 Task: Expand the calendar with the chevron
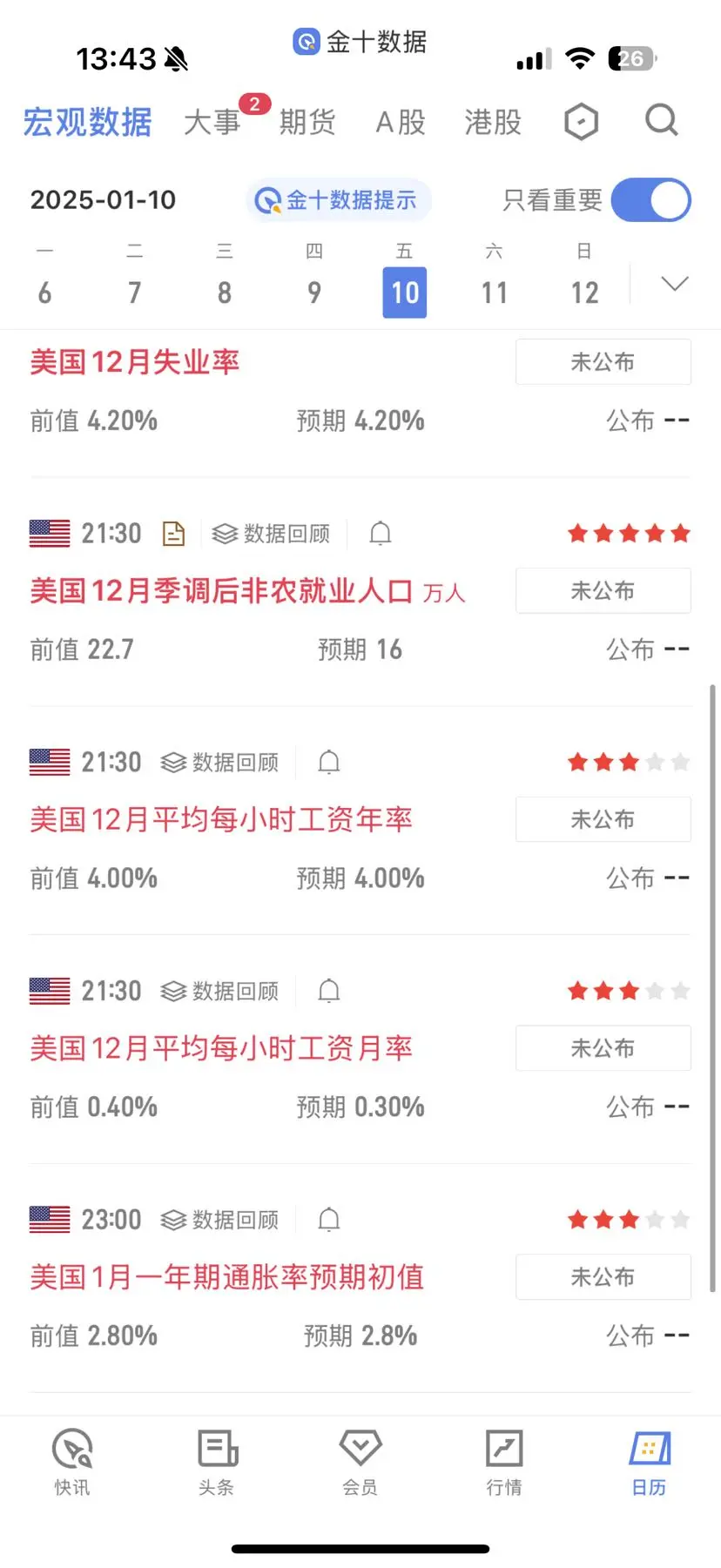pos(674,284)
